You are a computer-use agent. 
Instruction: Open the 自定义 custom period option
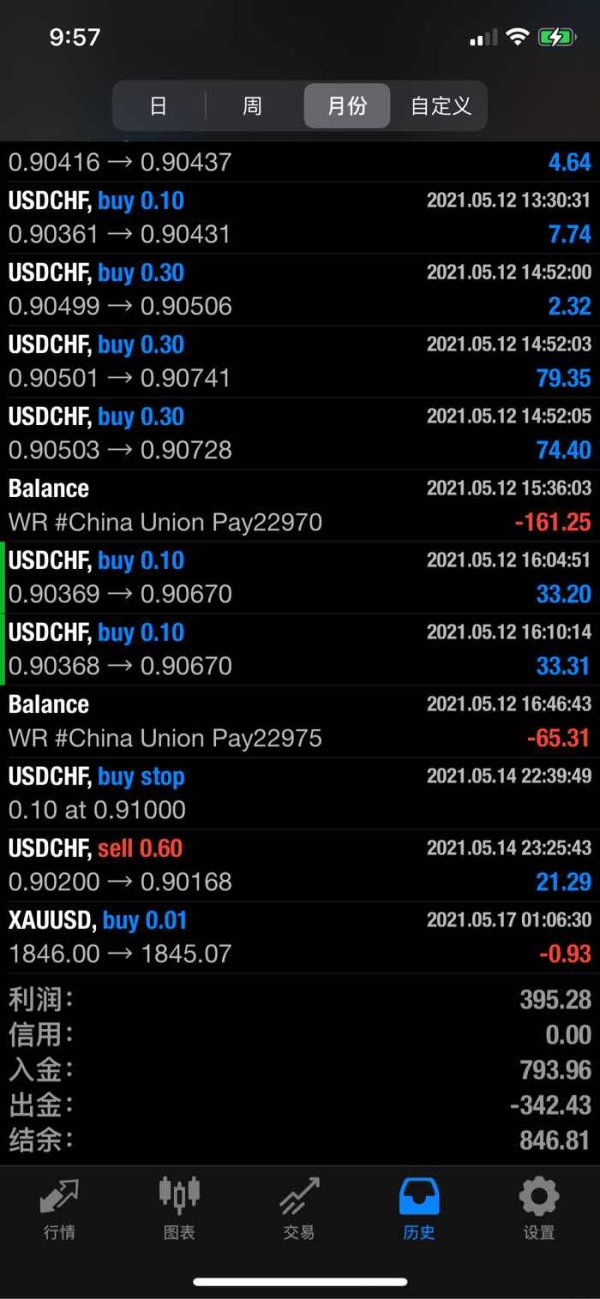(x=441, y=106)
